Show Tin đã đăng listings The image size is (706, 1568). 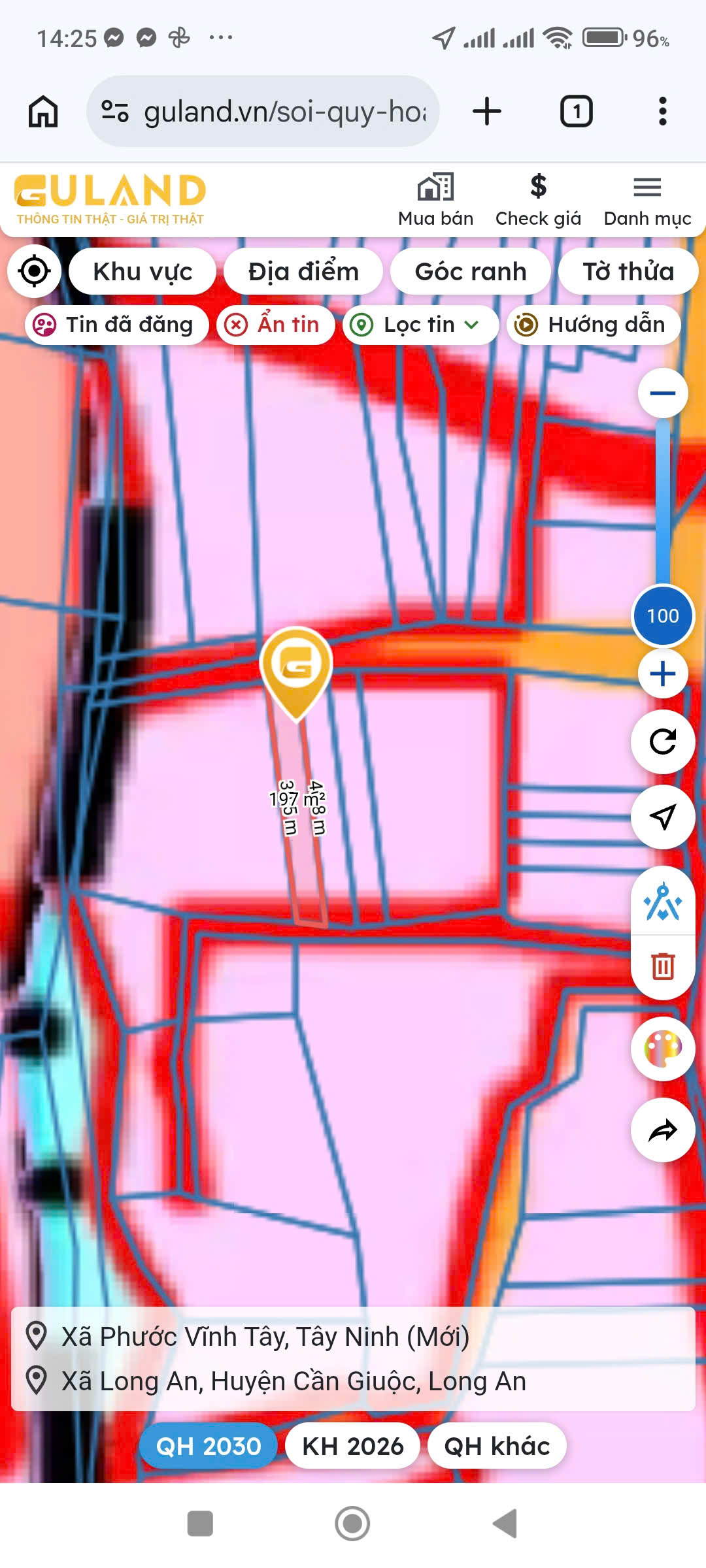pyautogui.click(x=116, y=325)
